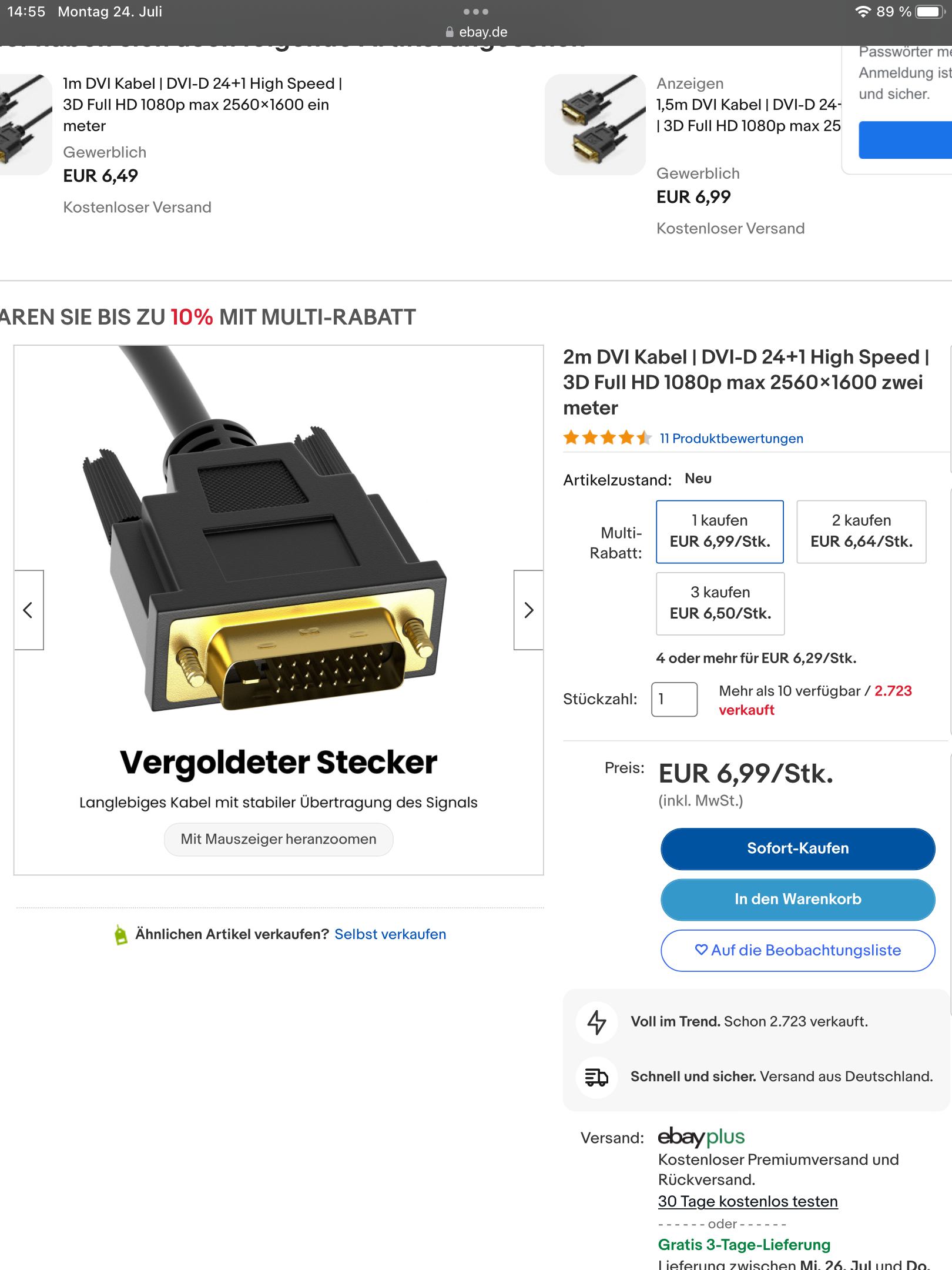Tap the Stückzahl quantity field
952x1270 pixels.
click(x=673, y=699)
